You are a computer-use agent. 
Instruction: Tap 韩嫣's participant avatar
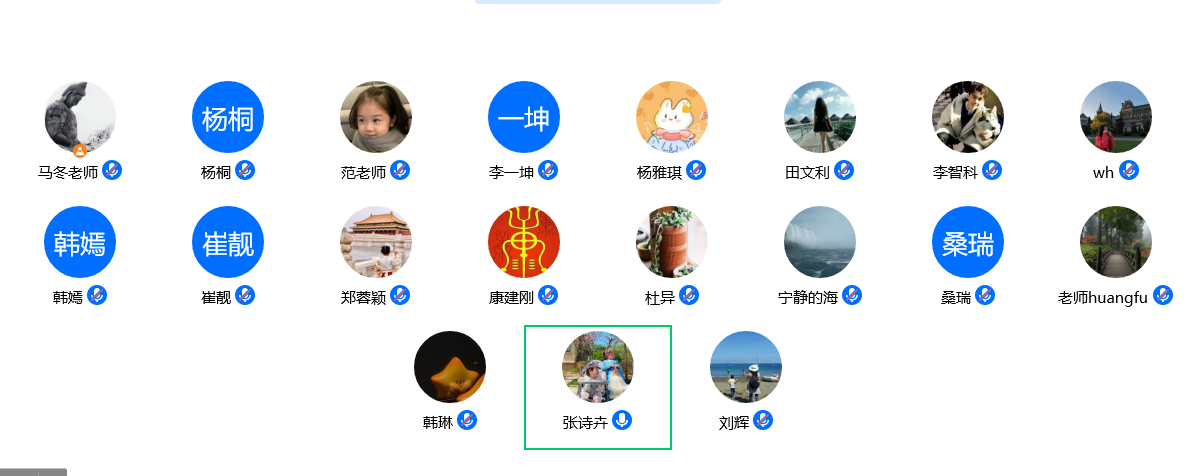(x=80, y=242)
